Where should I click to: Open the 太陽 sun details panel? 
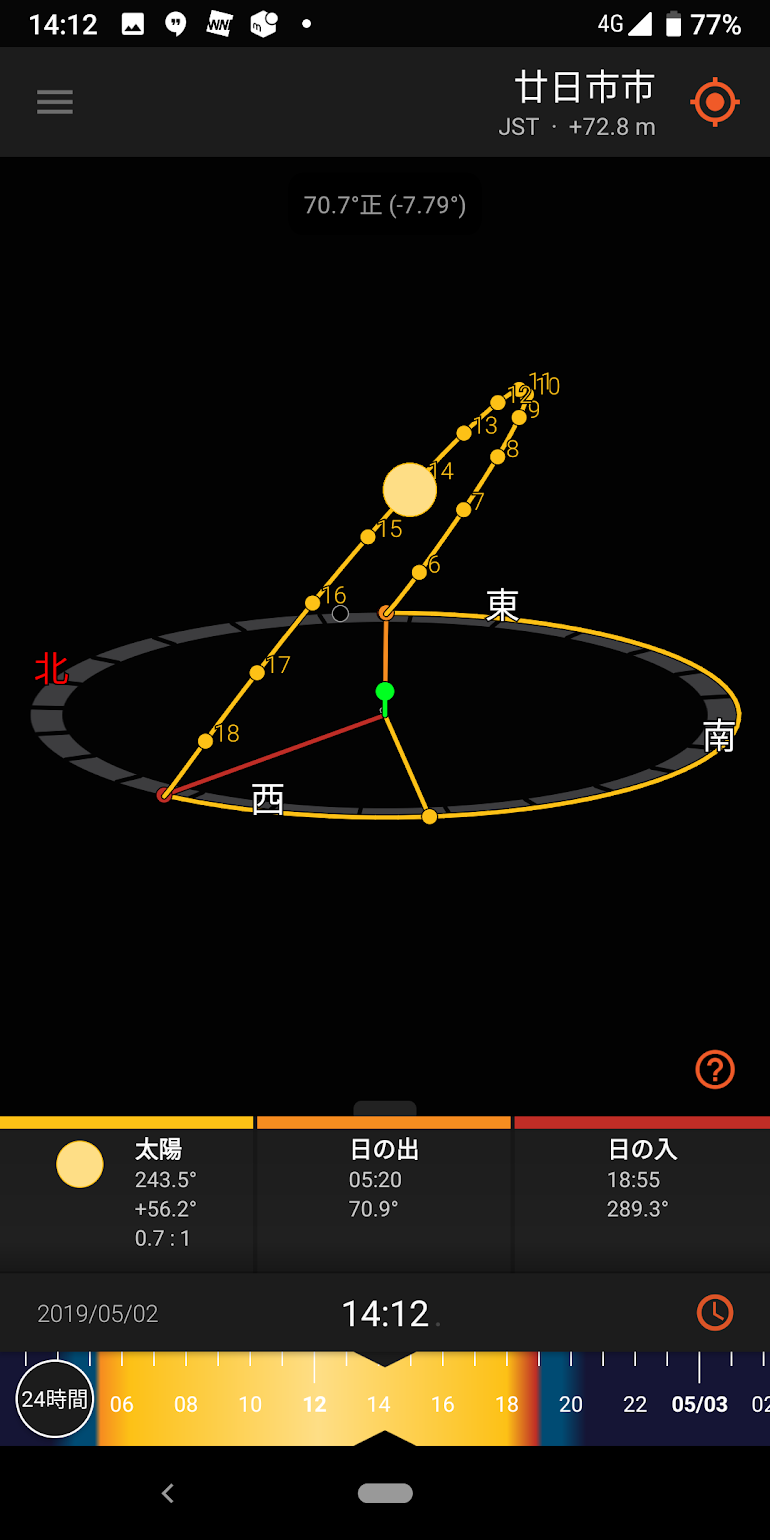pos(127,1194)
